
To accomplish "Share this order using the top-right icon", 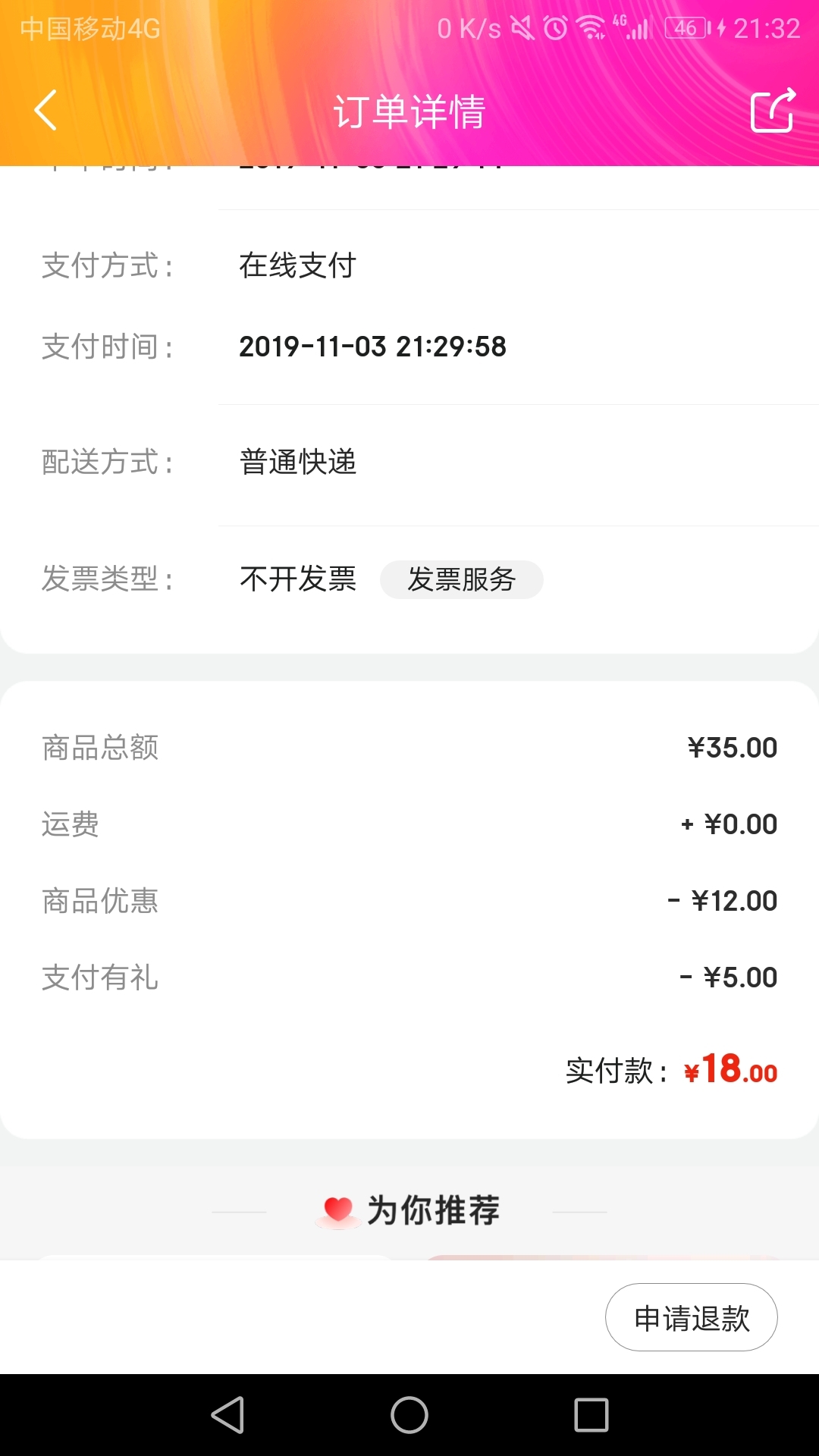I will [x=773, y=111].
